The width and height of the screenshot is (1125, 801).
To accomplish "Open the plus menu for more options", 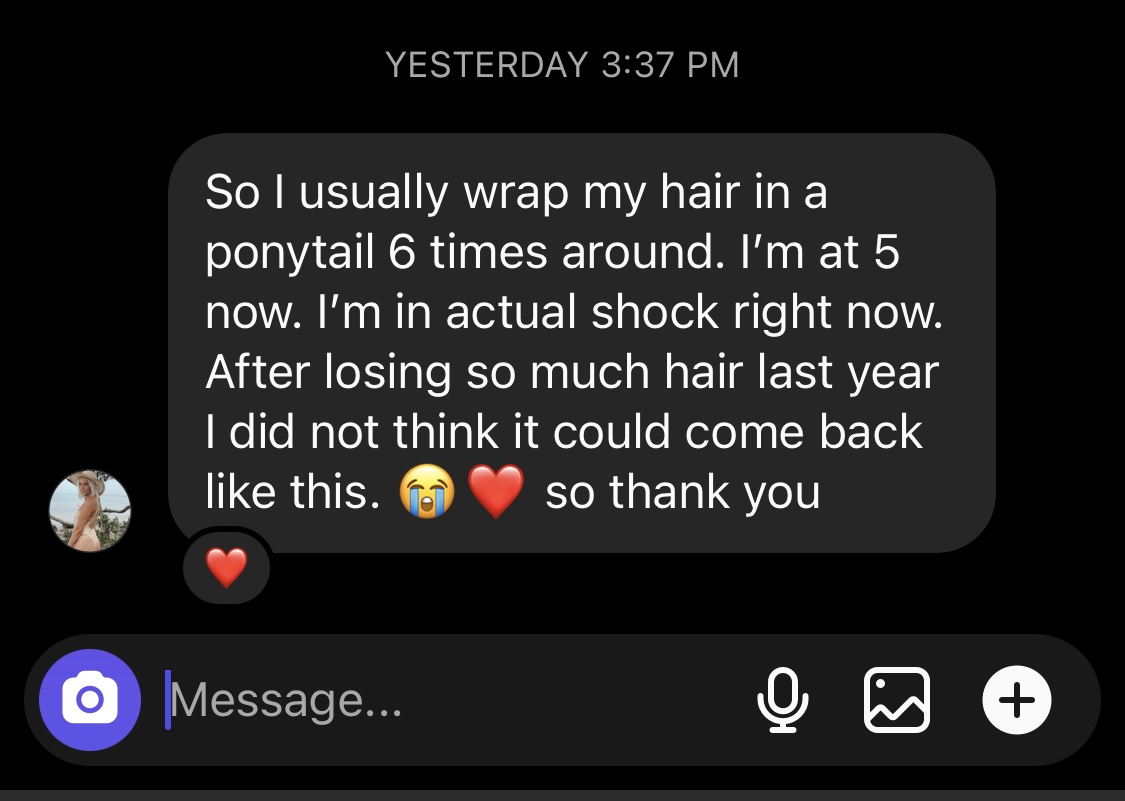I will pyautogui.click(x=1016, y=700).
